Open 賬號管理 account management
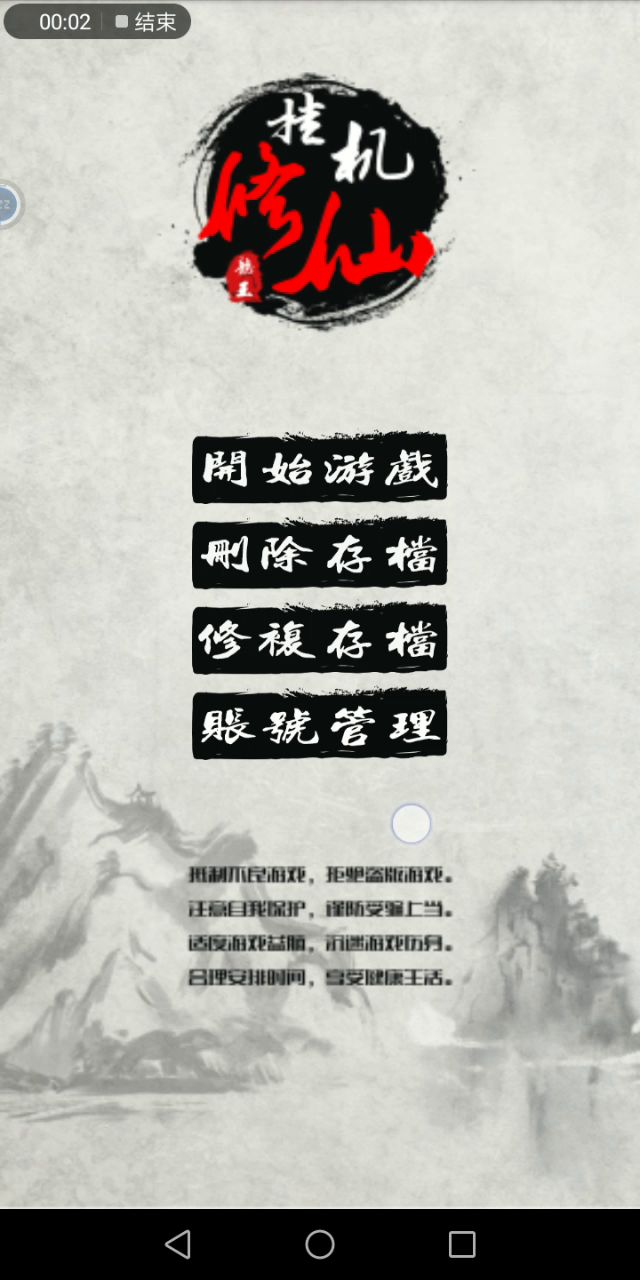The width and height of the screenshot is (640, 1280). click(x=319, y=724)
